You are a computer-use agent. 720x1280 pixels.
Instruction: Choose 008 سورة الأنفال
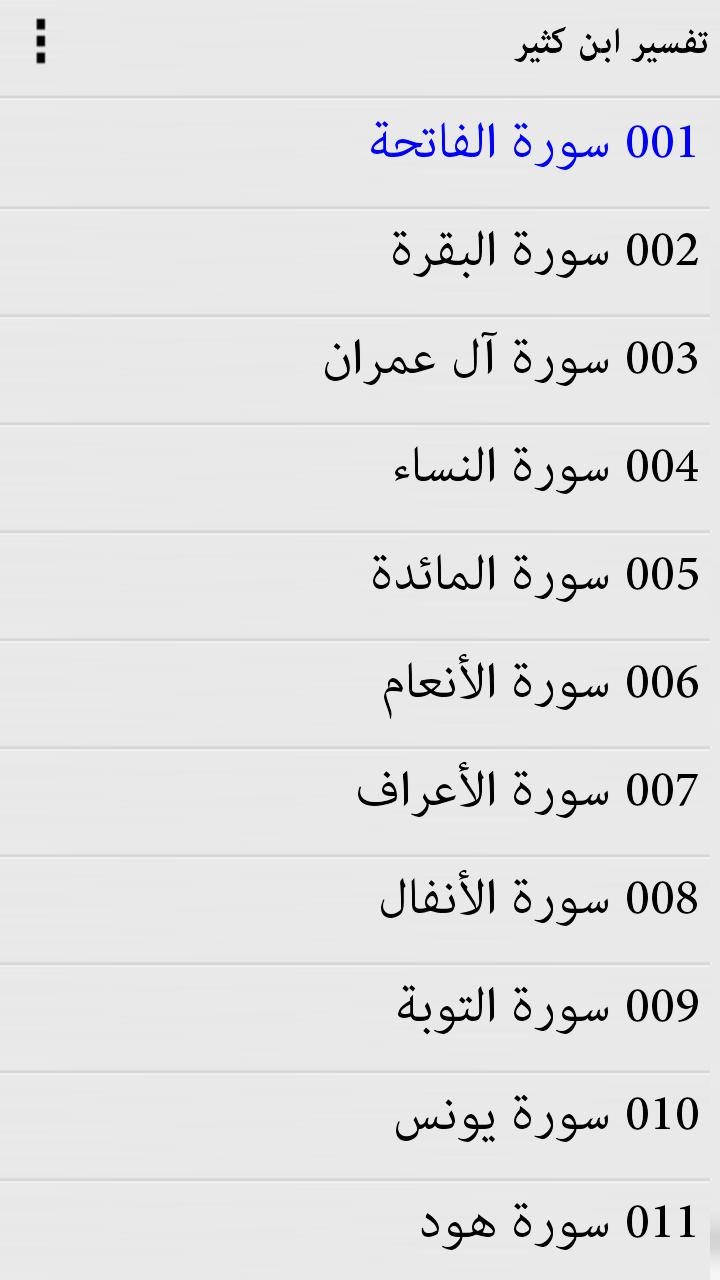(x=538, y=899)
